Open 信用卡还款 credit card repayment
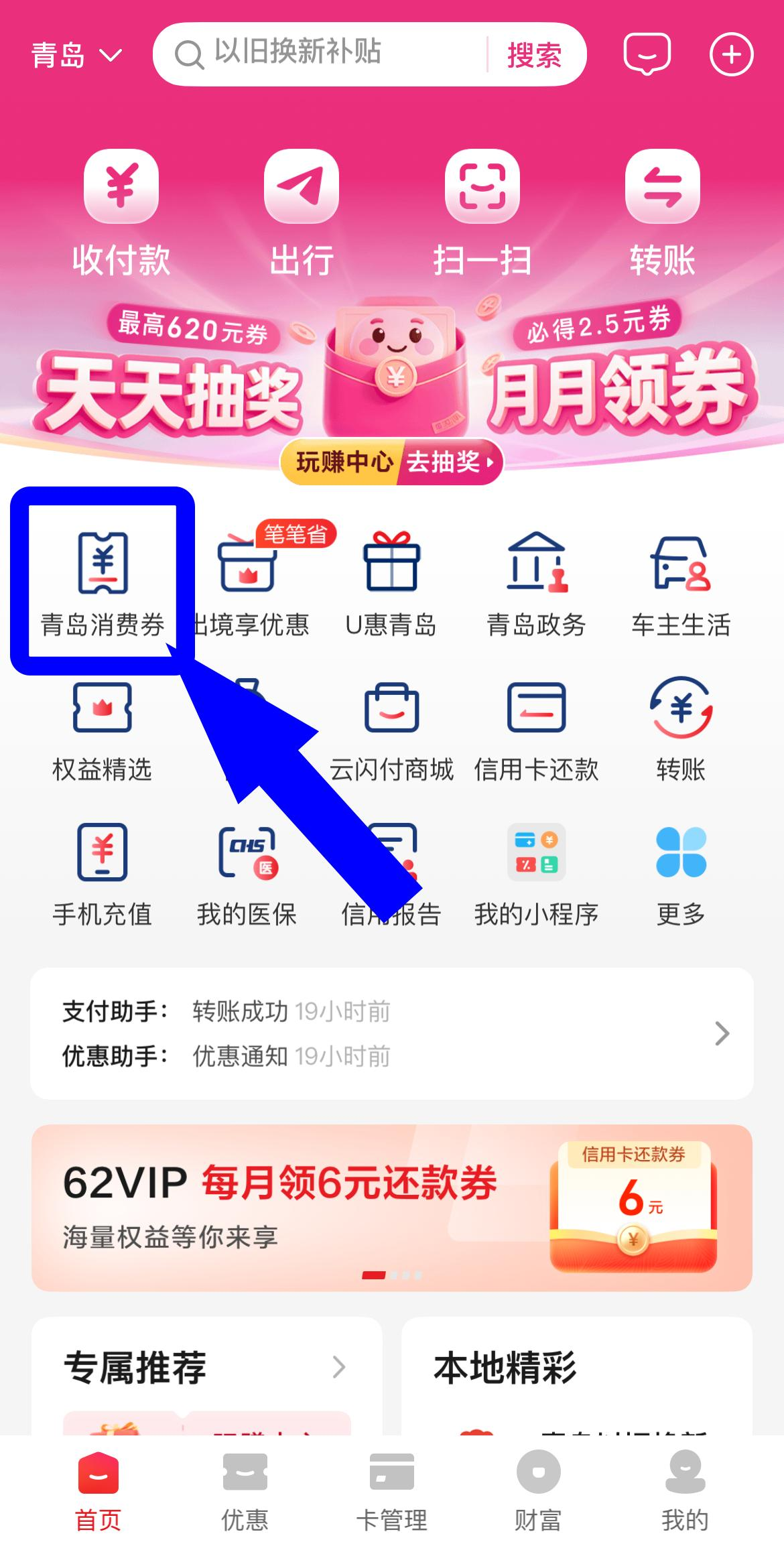The width and height of the screenshot is (784, 1548). coord(536,730)
